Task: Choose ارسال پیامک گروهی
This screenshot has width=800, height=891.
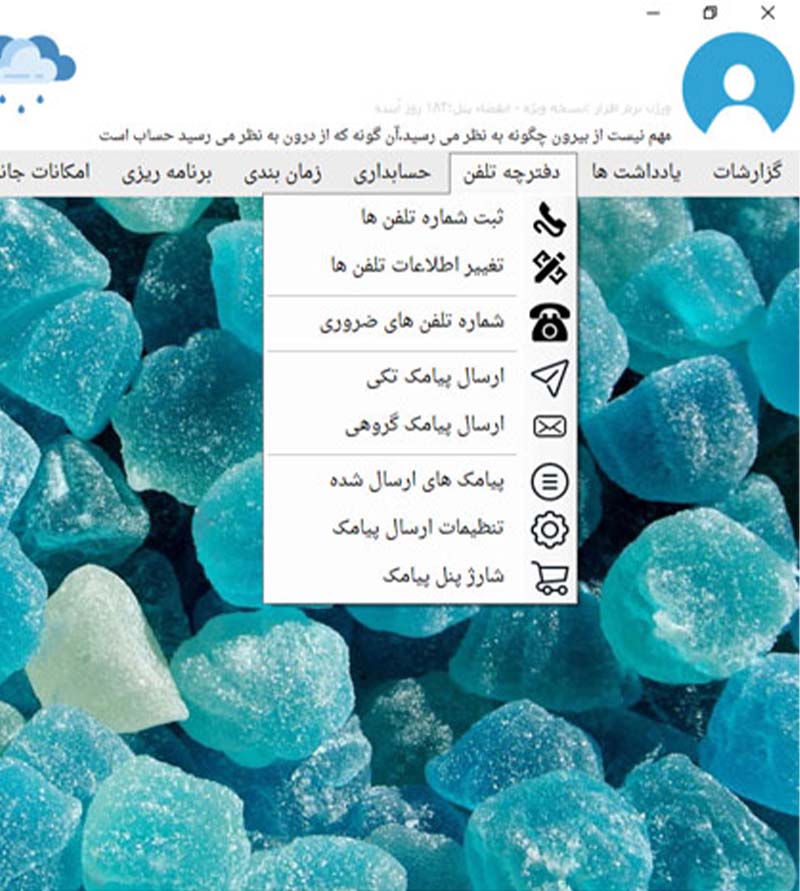Action: click(x=425, y=426)
